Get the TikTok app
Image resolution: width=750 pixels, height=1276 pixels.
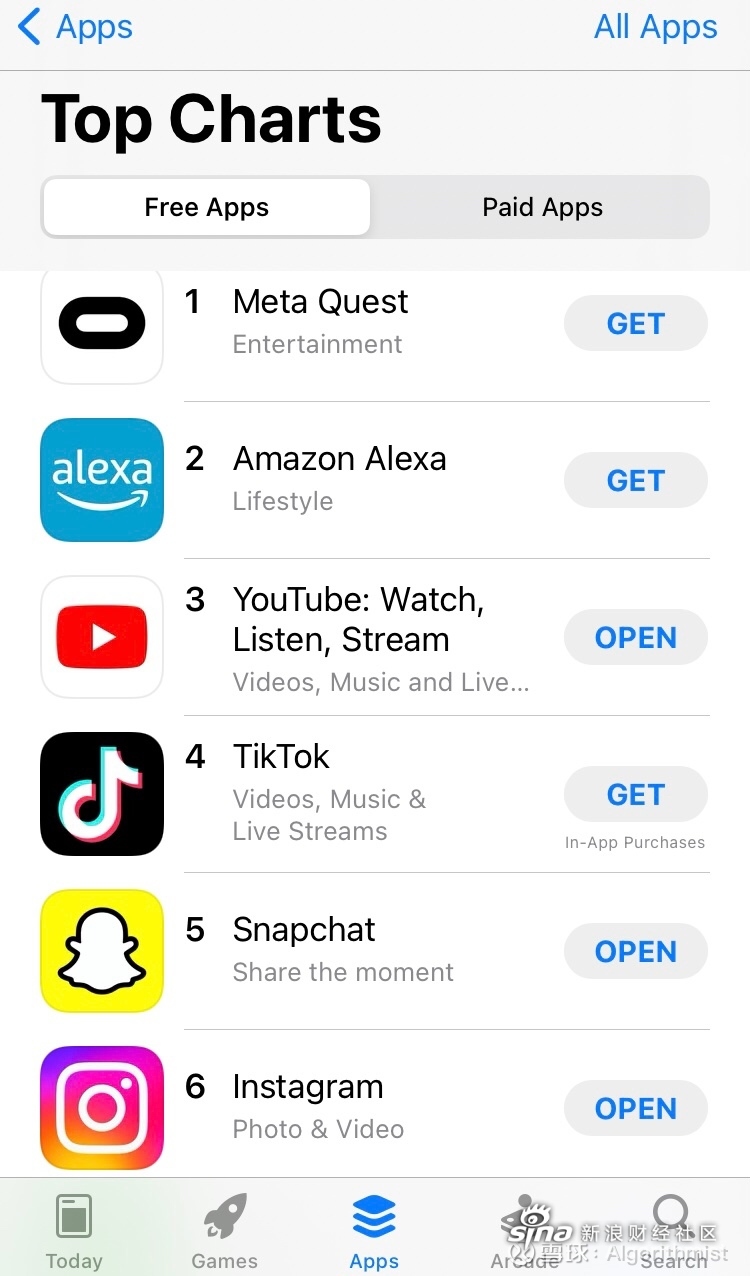click(x=635, y=795)
